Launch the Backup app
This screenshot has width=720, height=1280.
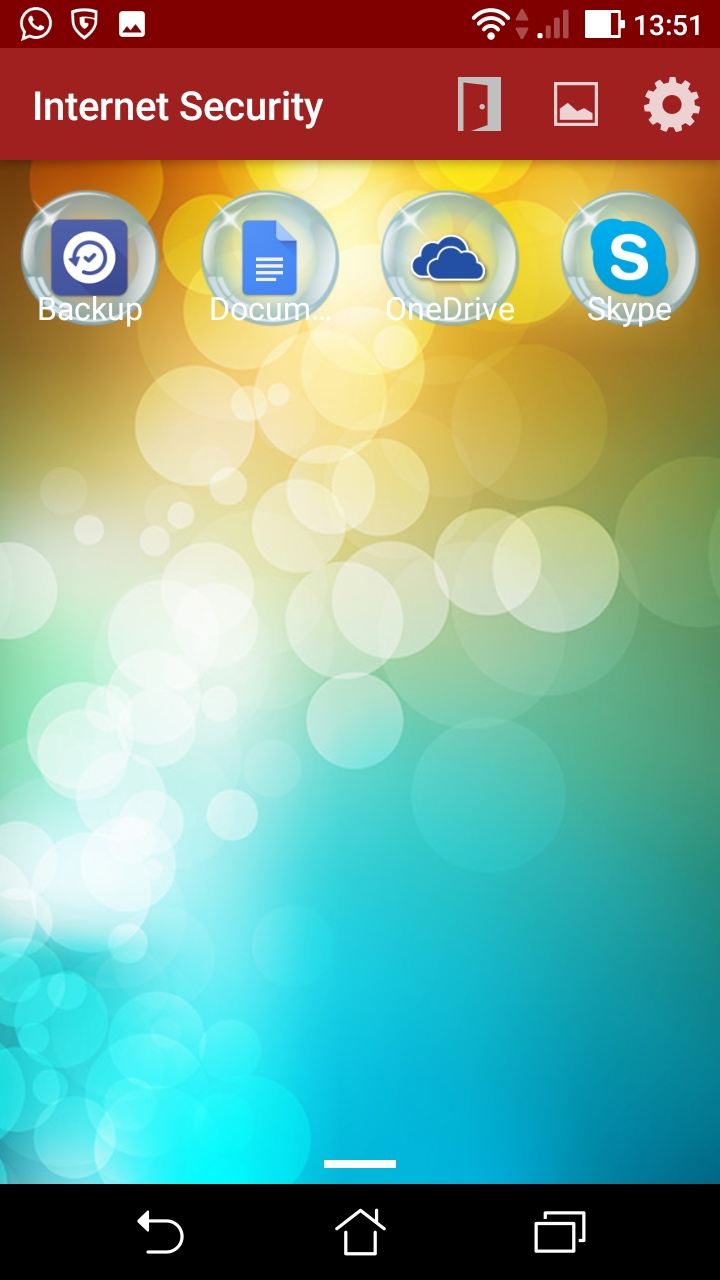(90, 260)
